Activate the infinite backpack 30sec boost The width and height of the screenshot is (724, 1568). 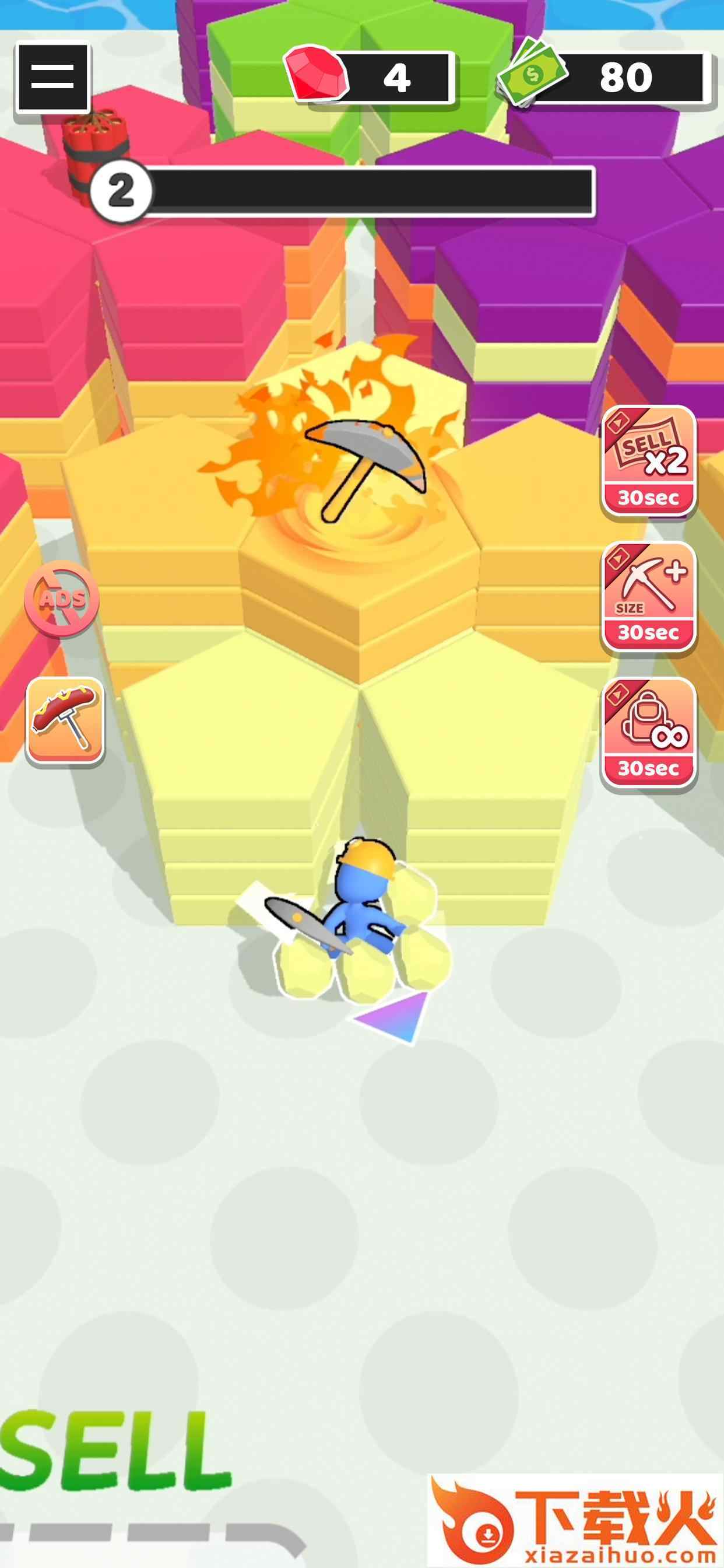tap(649, 732)
